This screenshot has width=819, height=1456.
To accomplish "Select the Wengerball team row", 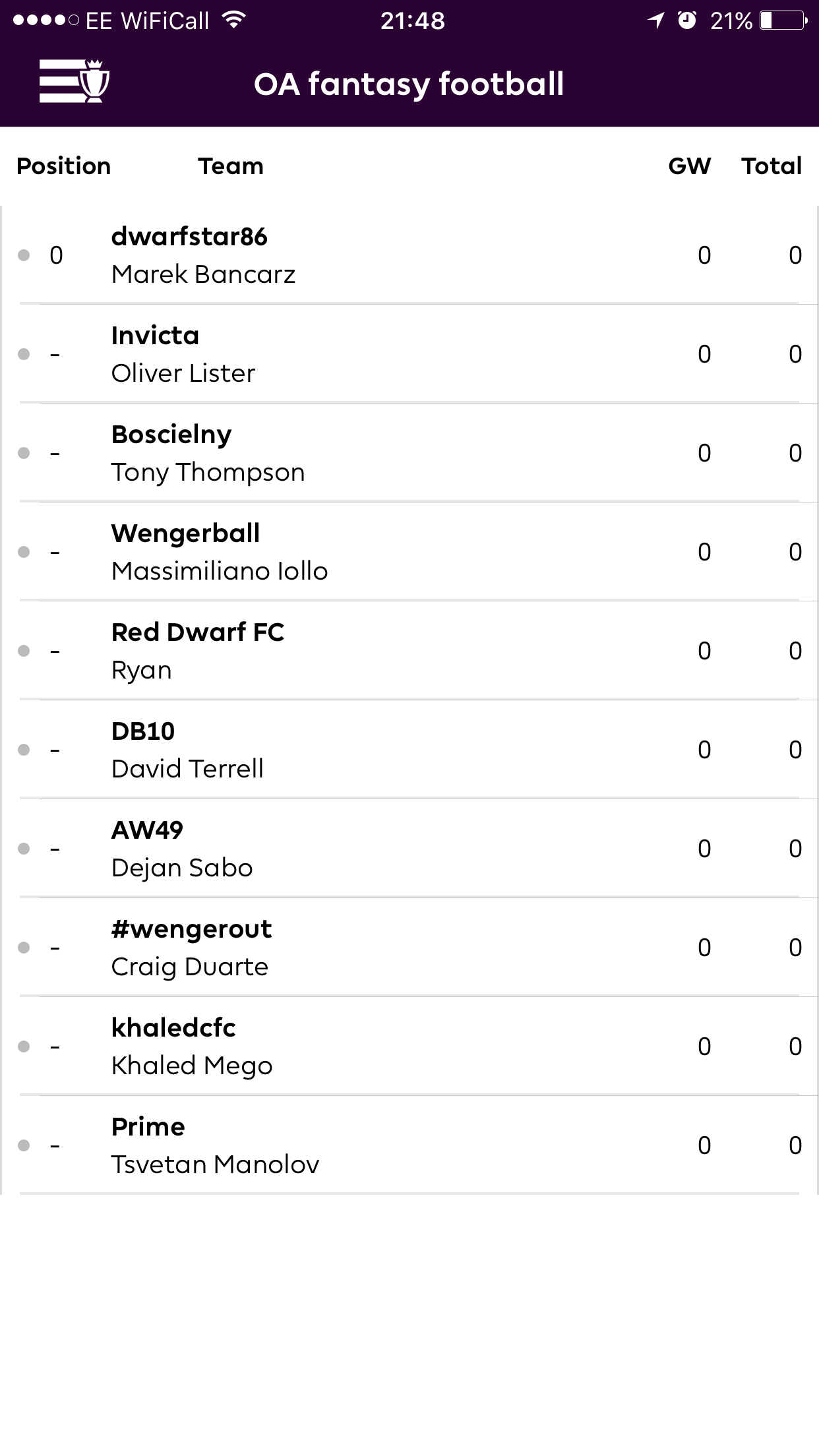I will (409, 552).
